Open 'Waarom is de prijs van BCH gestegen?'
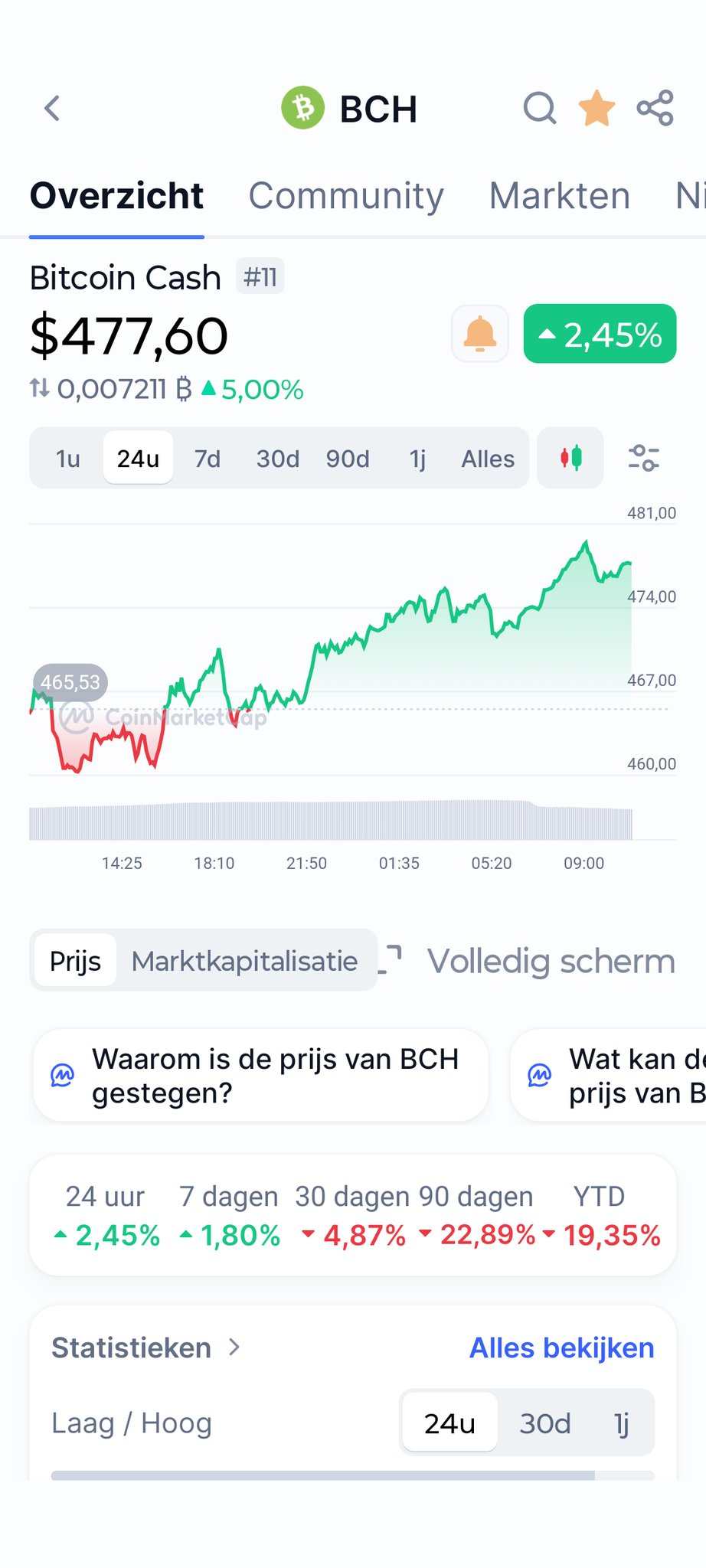706x1568 pixels. (x=260, y=1076)
